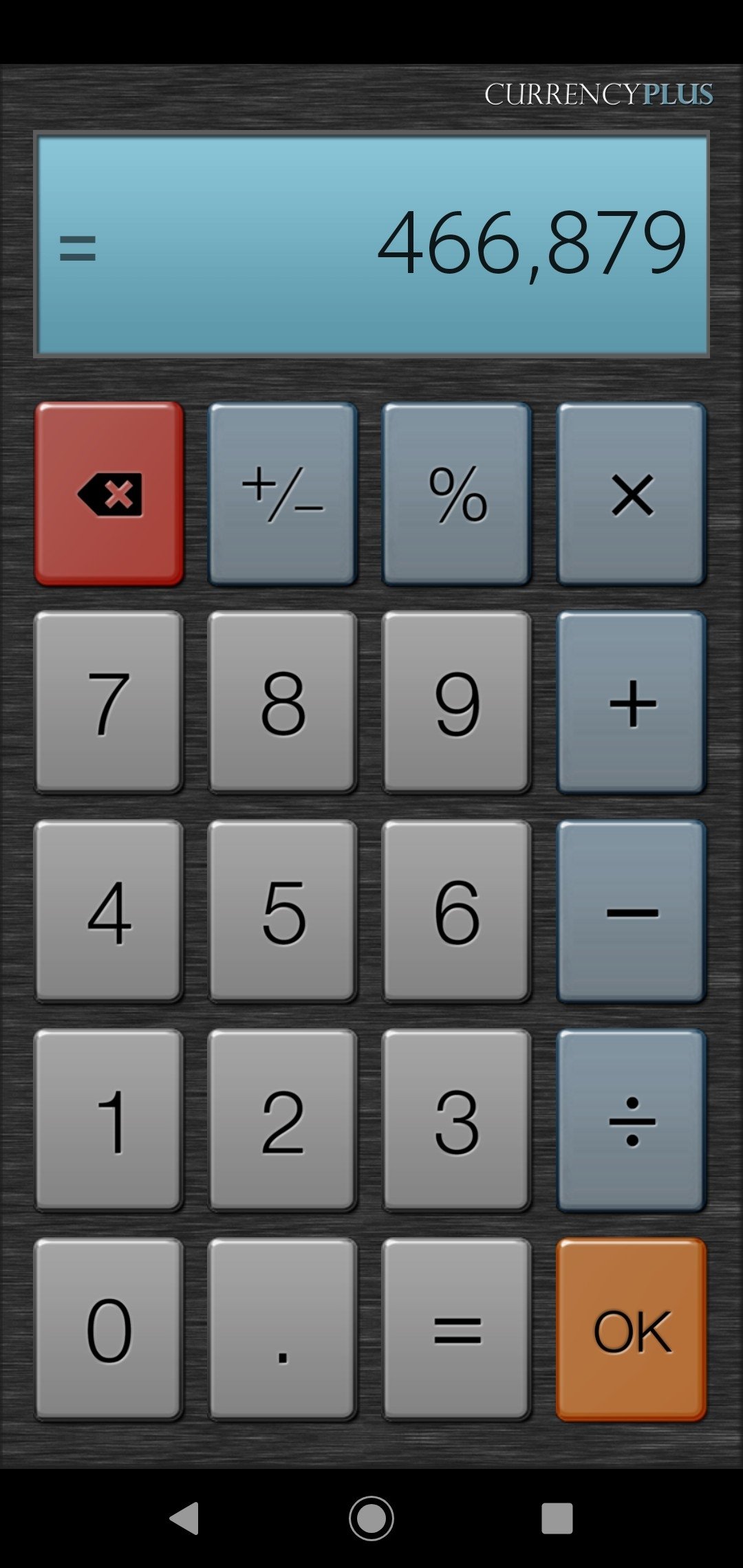Screen dimensions: 743x1568
Task: Enter digit 8
Action: pyautogui.click(x=283, y=703)
